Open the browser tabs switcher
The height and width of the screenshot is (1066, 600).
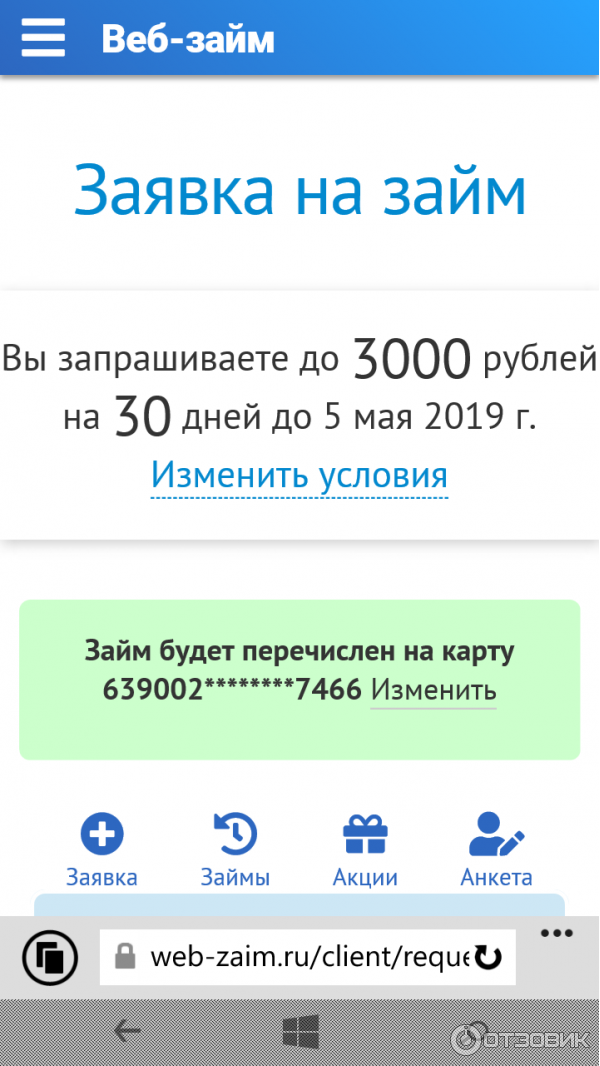(x=51, y=957)
